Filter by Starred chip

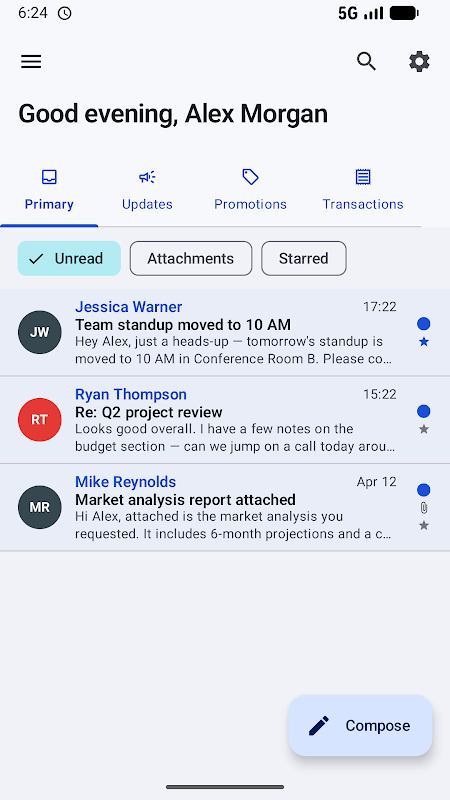pyautogui.click(x=304, y=259)
